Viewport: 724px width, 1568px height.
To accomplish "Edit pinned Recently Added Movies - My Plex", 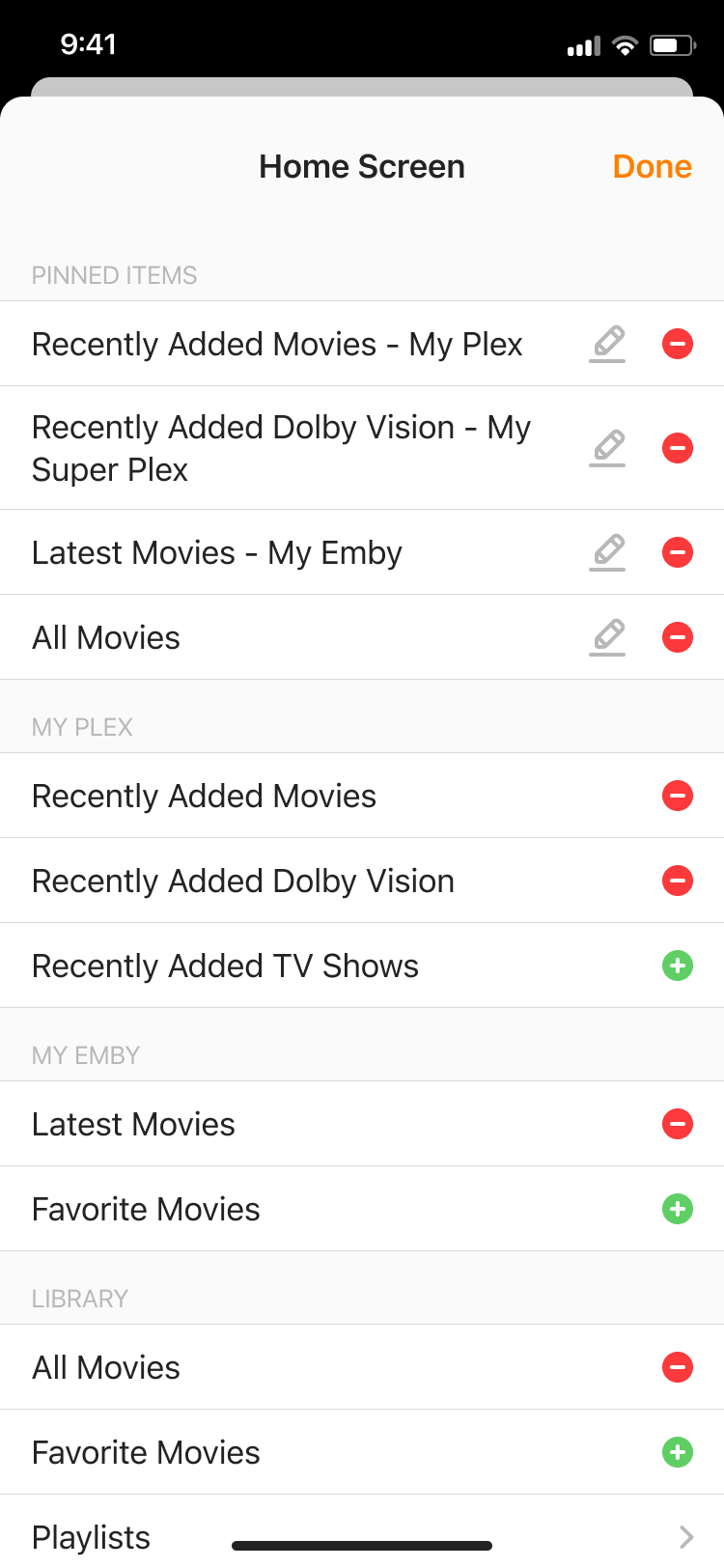I will point(607,344).
